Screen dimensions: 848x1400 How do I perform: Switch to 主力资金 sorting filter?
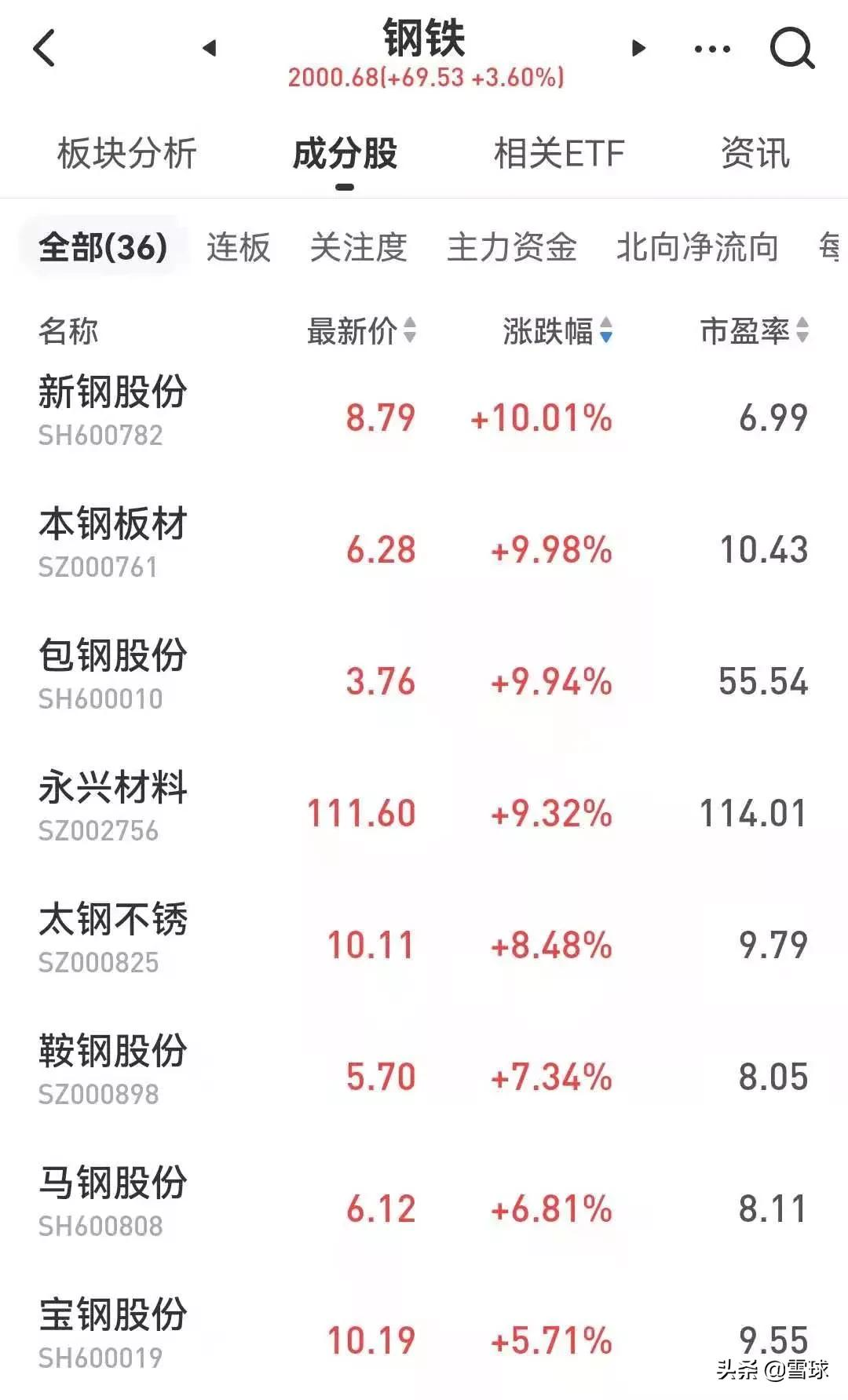coord(512,249)
